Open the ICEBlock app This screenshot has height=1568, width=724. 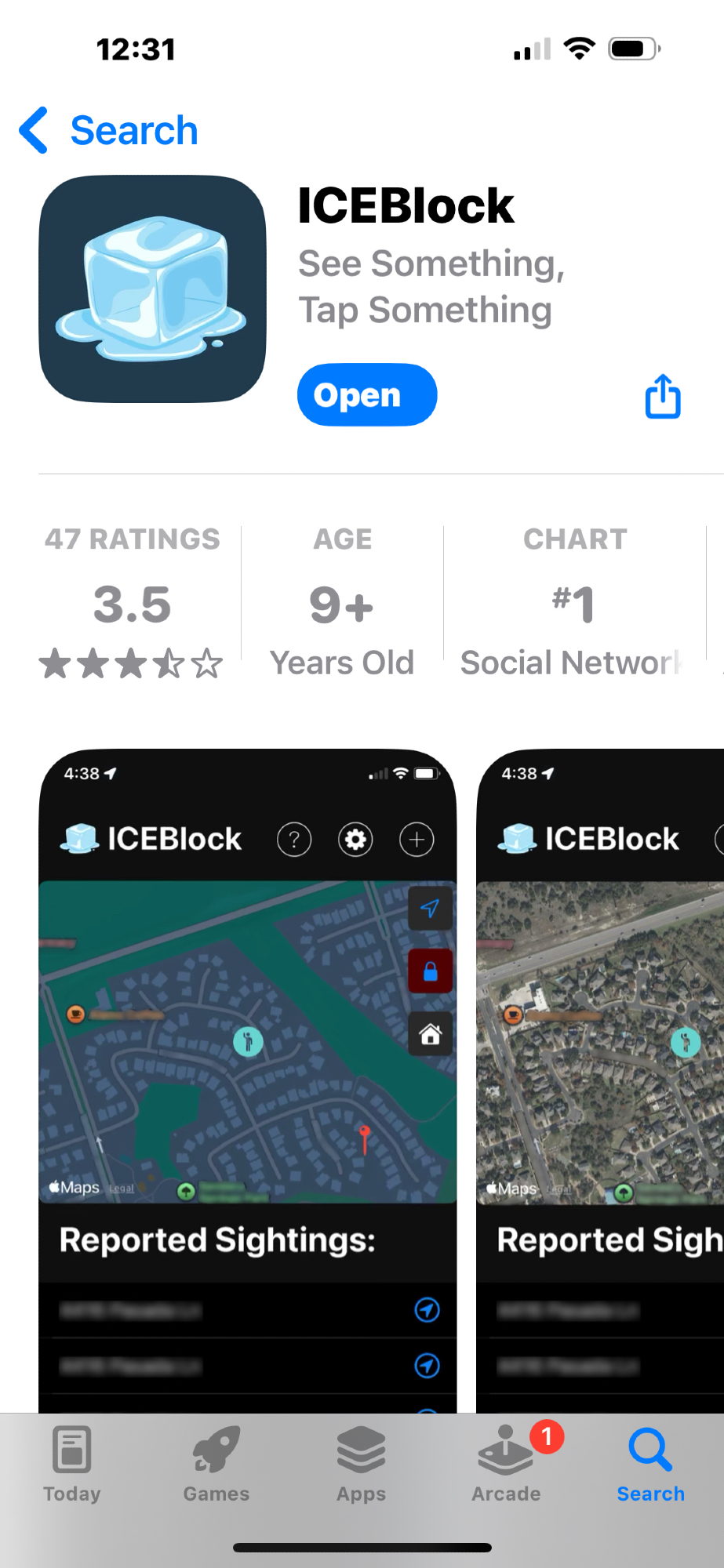point(366,395)
